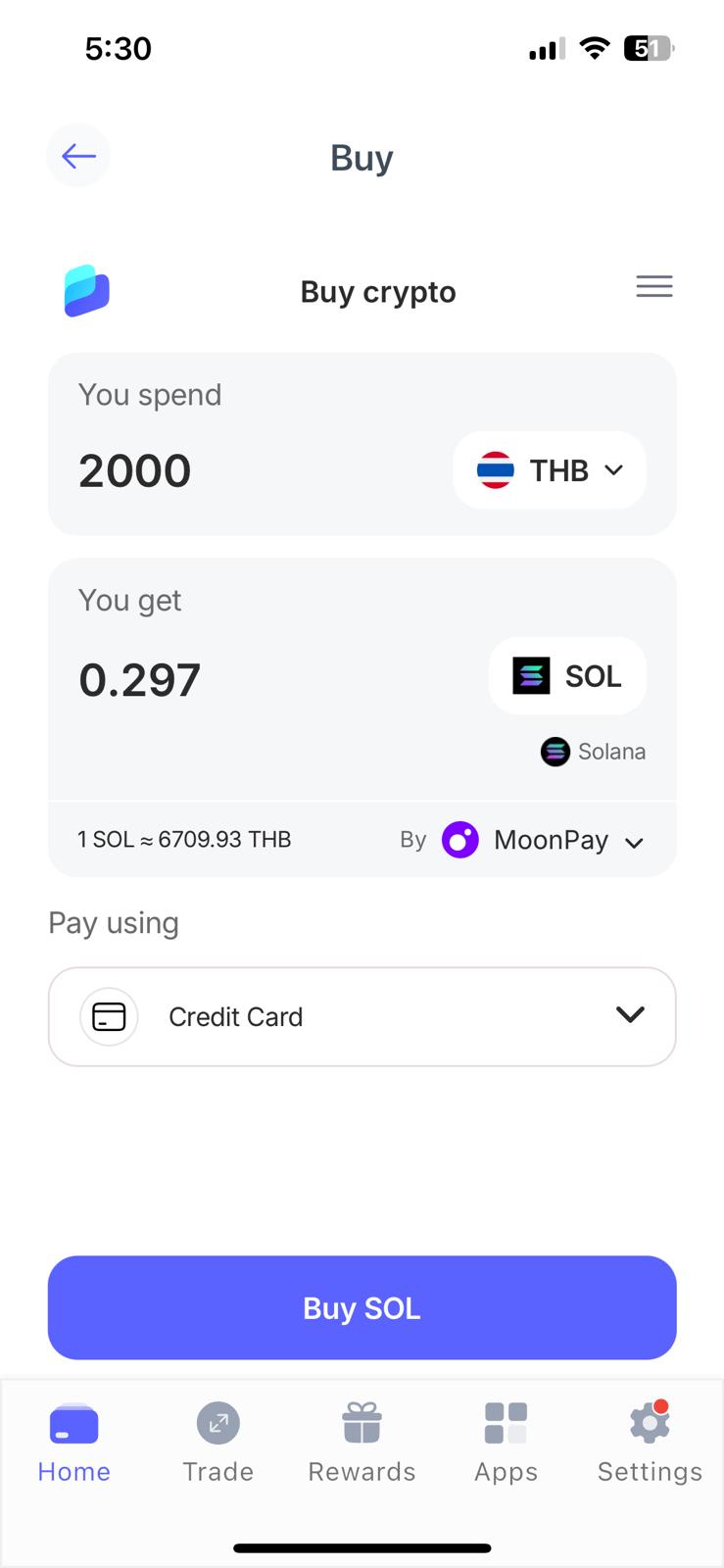This screenshot has width=724, height=1568.
Task: Expand the Credit Card payment options
Action: tap(630, 1015)
